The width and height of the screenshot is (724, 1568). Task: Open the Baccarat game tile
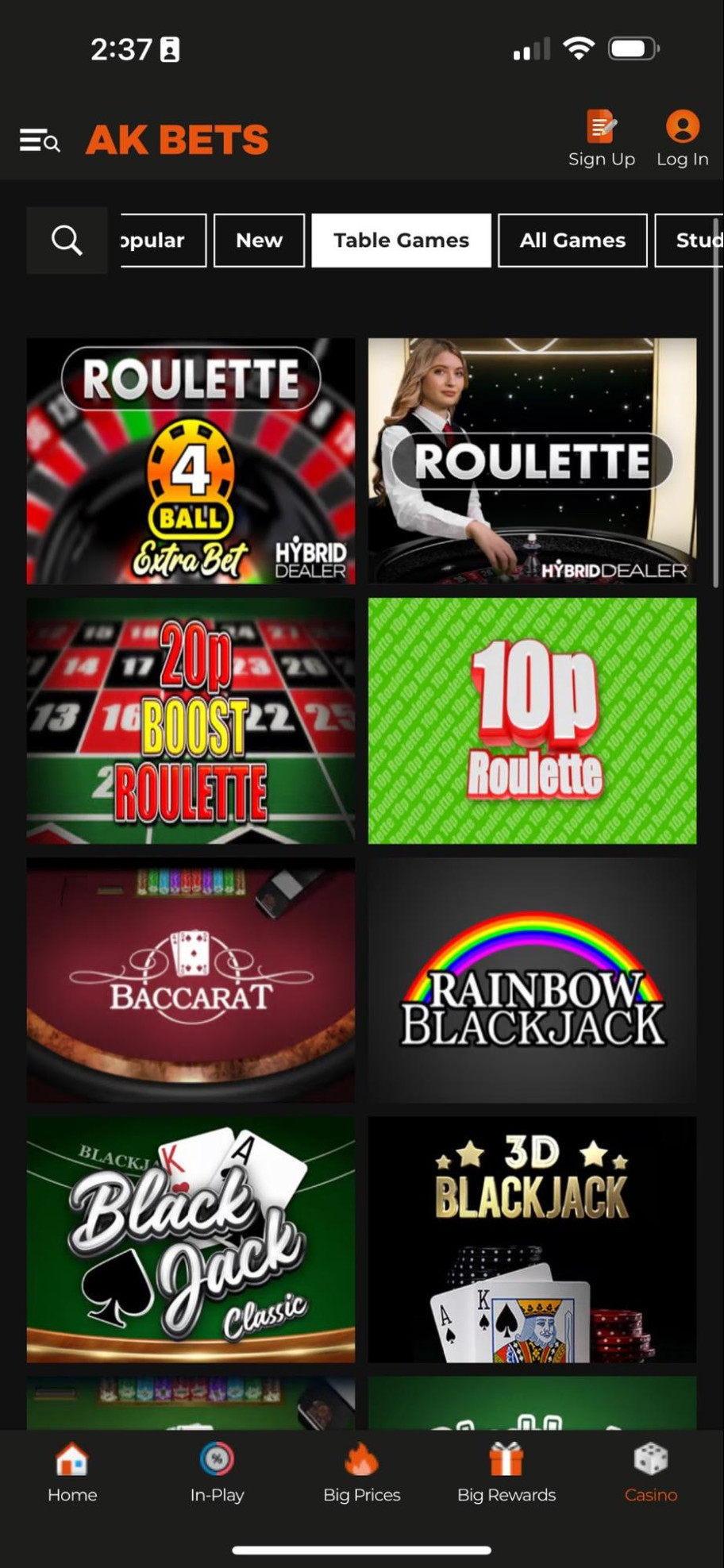(191, 980)
